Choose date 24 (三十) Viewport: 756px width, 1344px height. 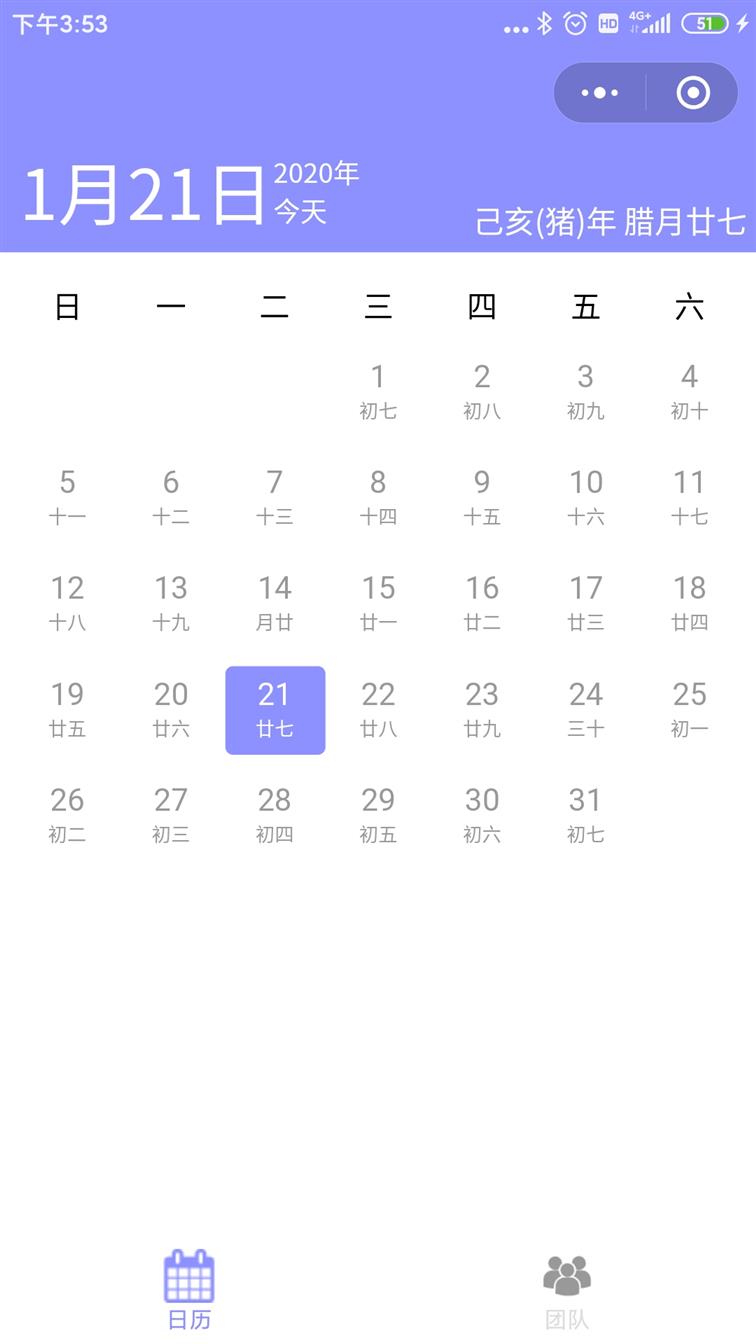pyautogui.click(x=585, y=710)
